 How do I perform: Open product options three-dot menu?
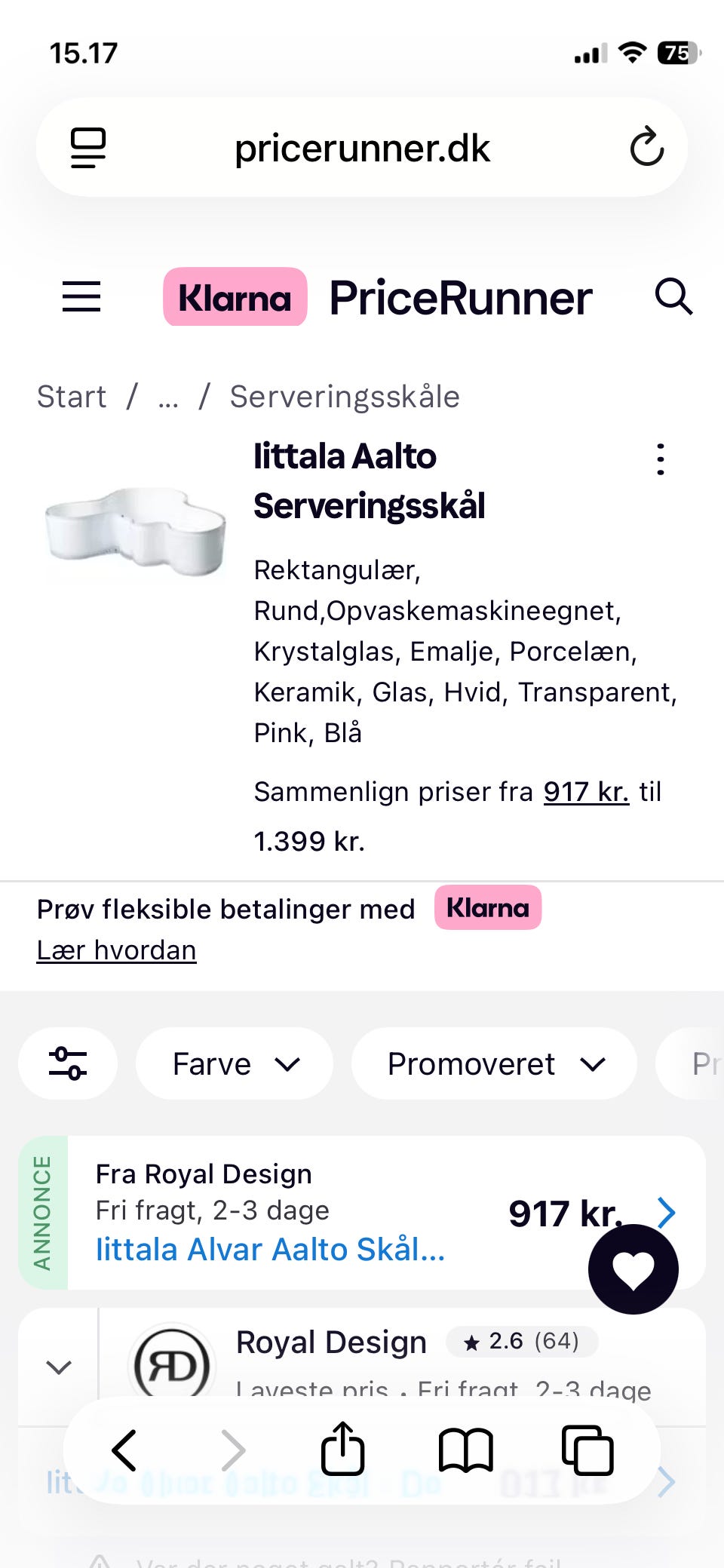click(661, 459)
